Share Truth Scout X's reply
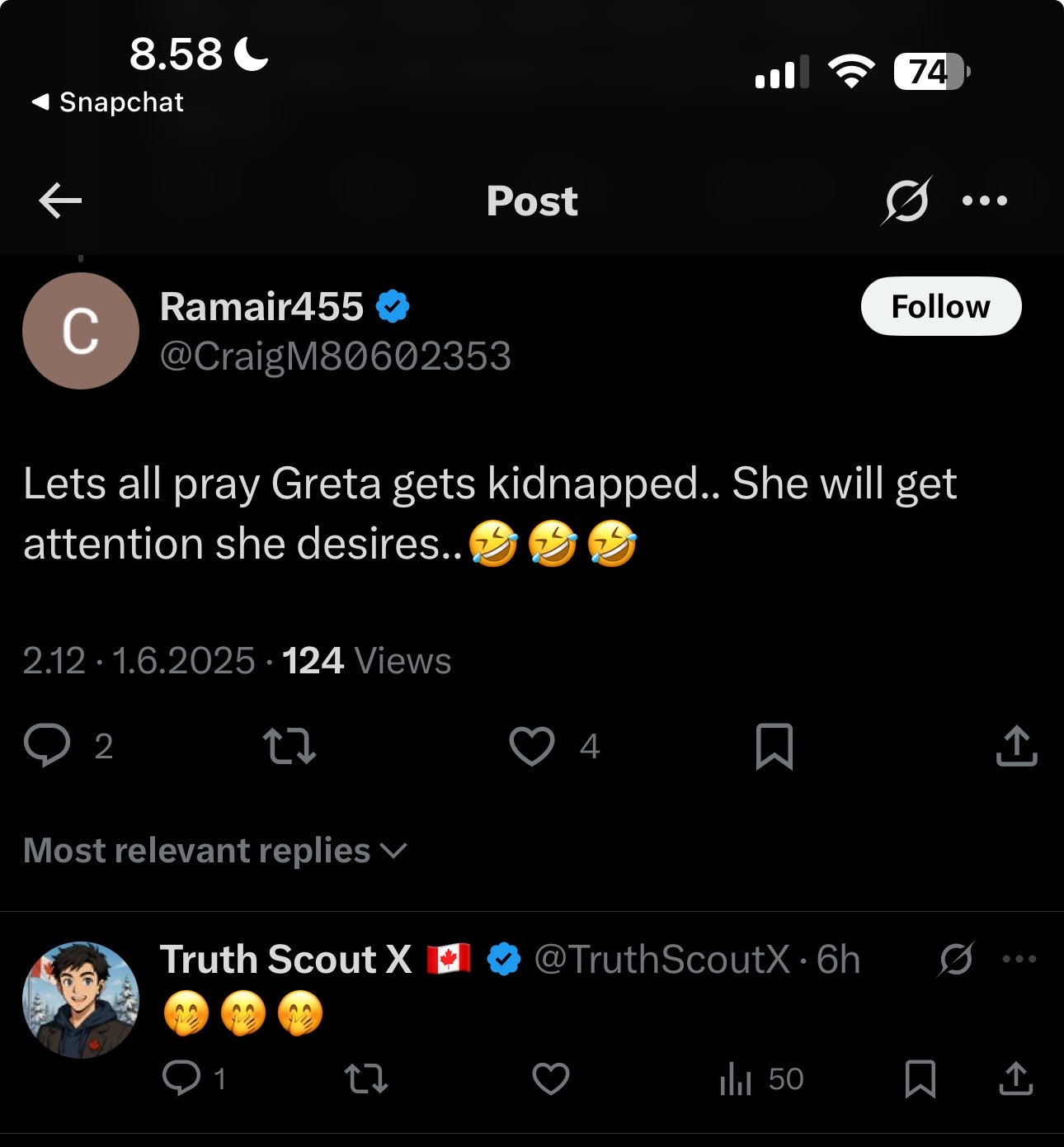 point(1016,1079)
